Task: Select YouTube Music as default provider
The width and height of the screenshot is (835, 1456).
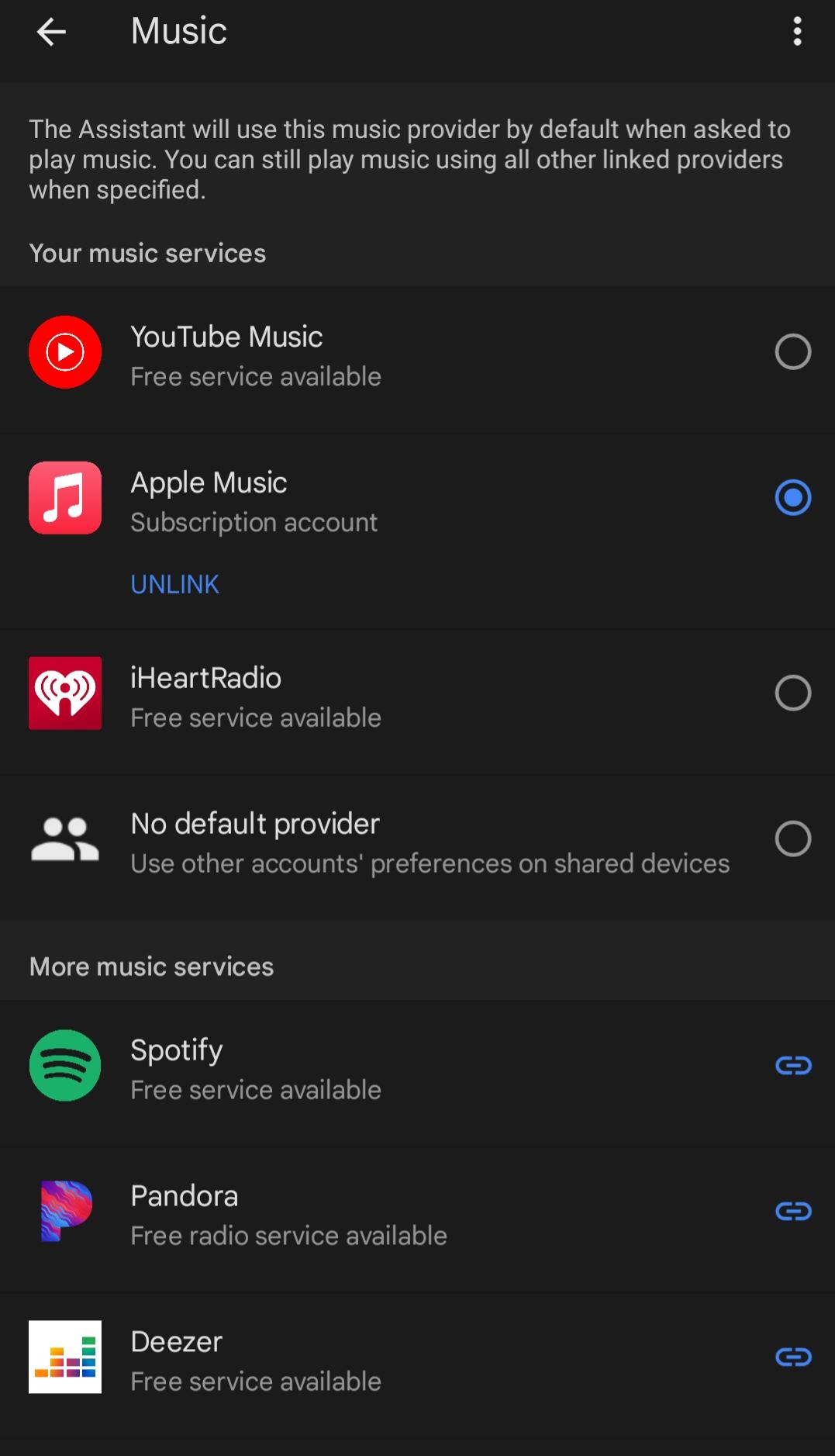Action: [792, 352]
